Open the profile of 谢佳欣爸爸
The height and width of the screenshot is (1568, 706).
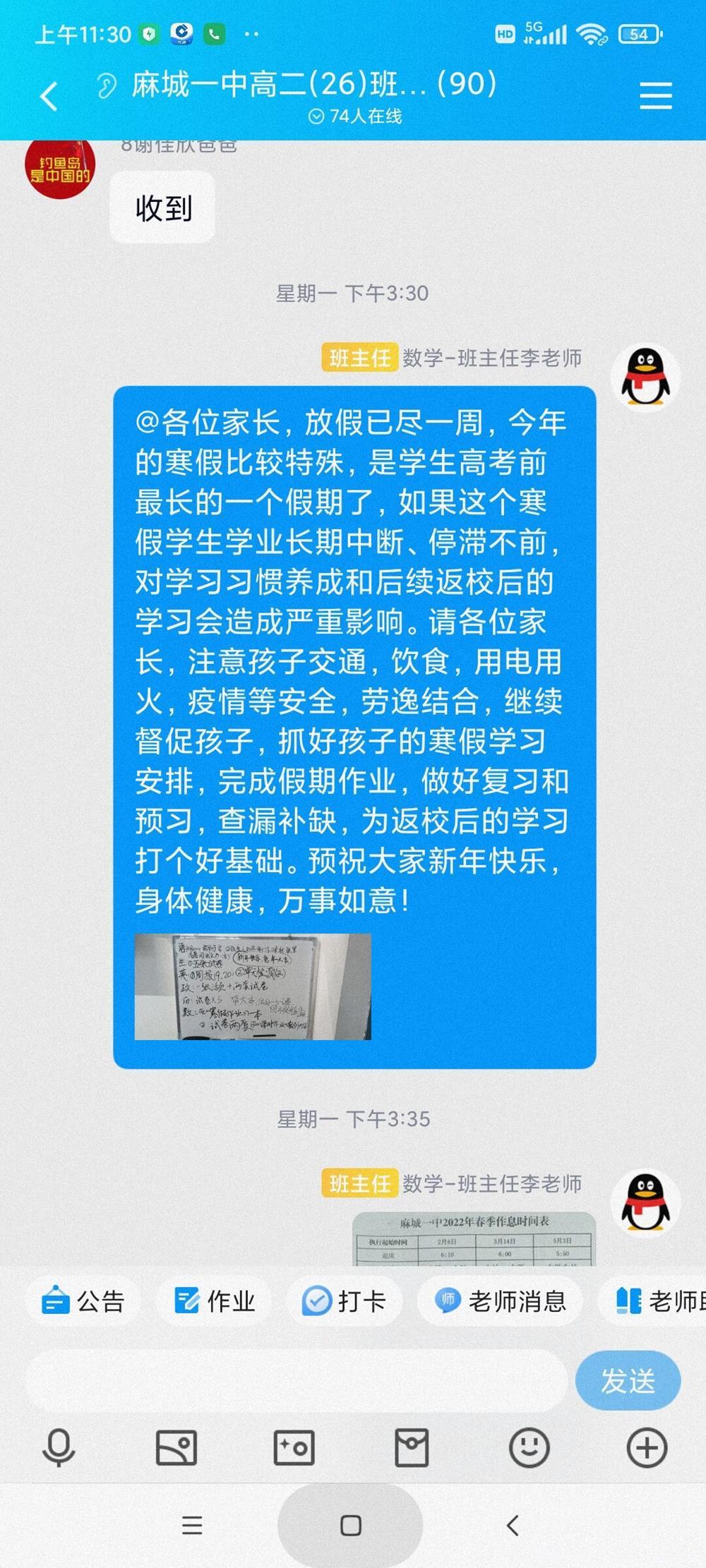(x=60, y=168)
